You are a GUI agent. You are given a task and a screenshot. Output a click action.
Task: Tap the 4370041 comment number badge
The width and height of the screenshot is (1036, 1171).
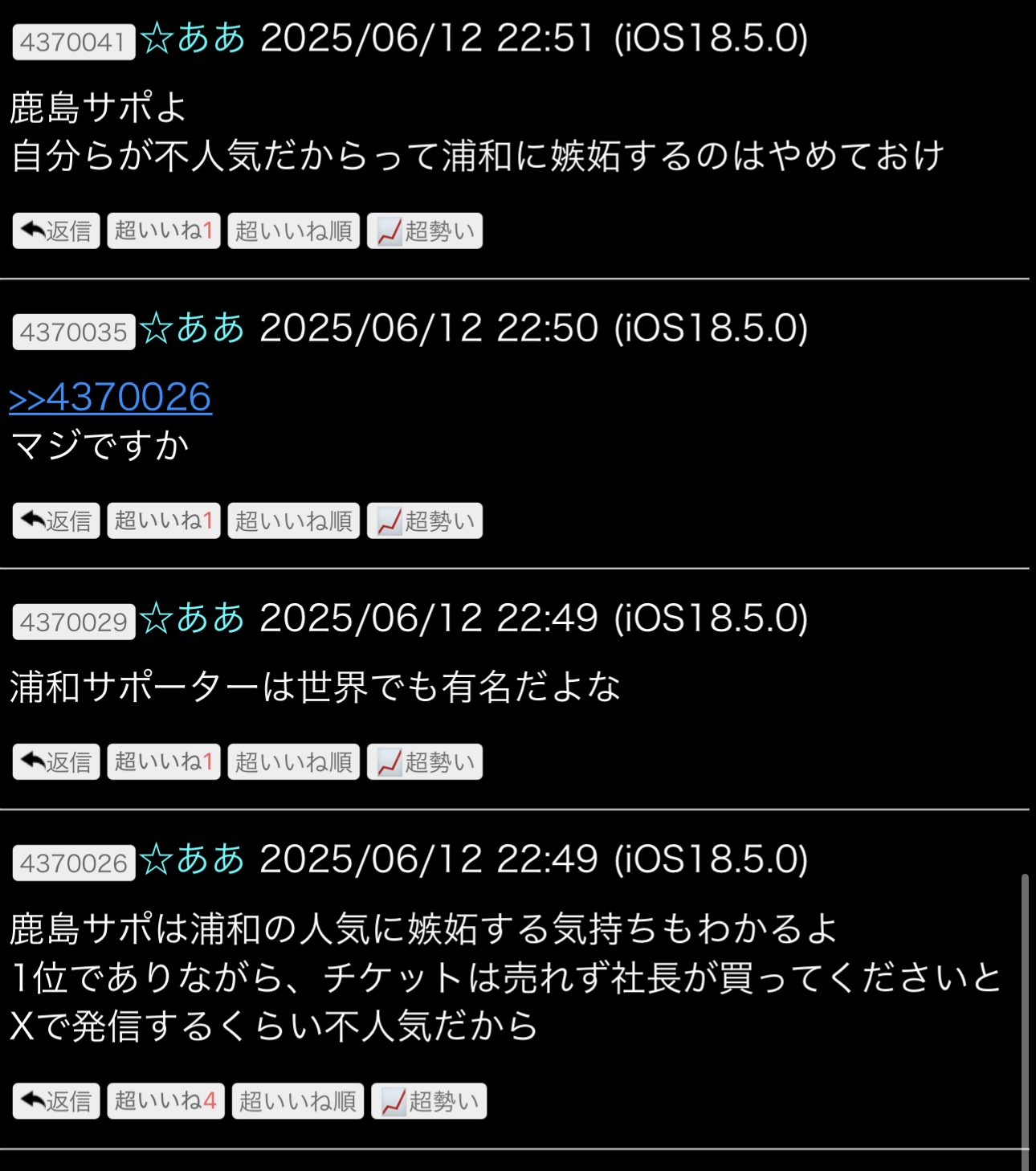(x=74, y=42)
